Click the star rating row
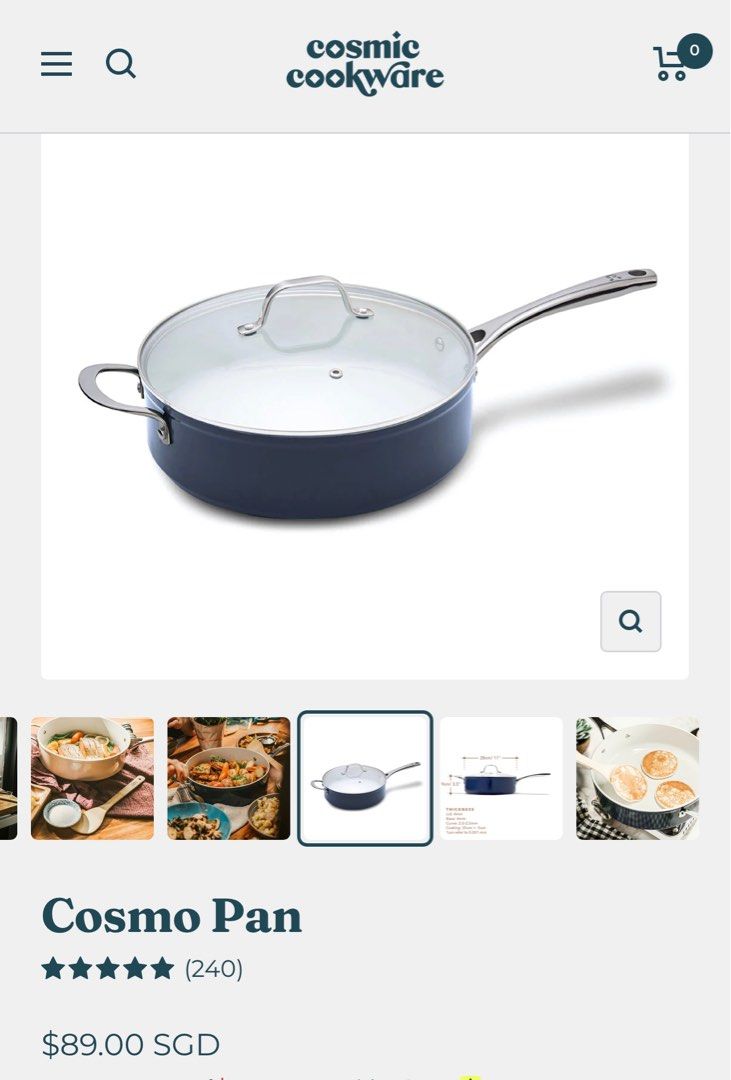 click(108, 967)
